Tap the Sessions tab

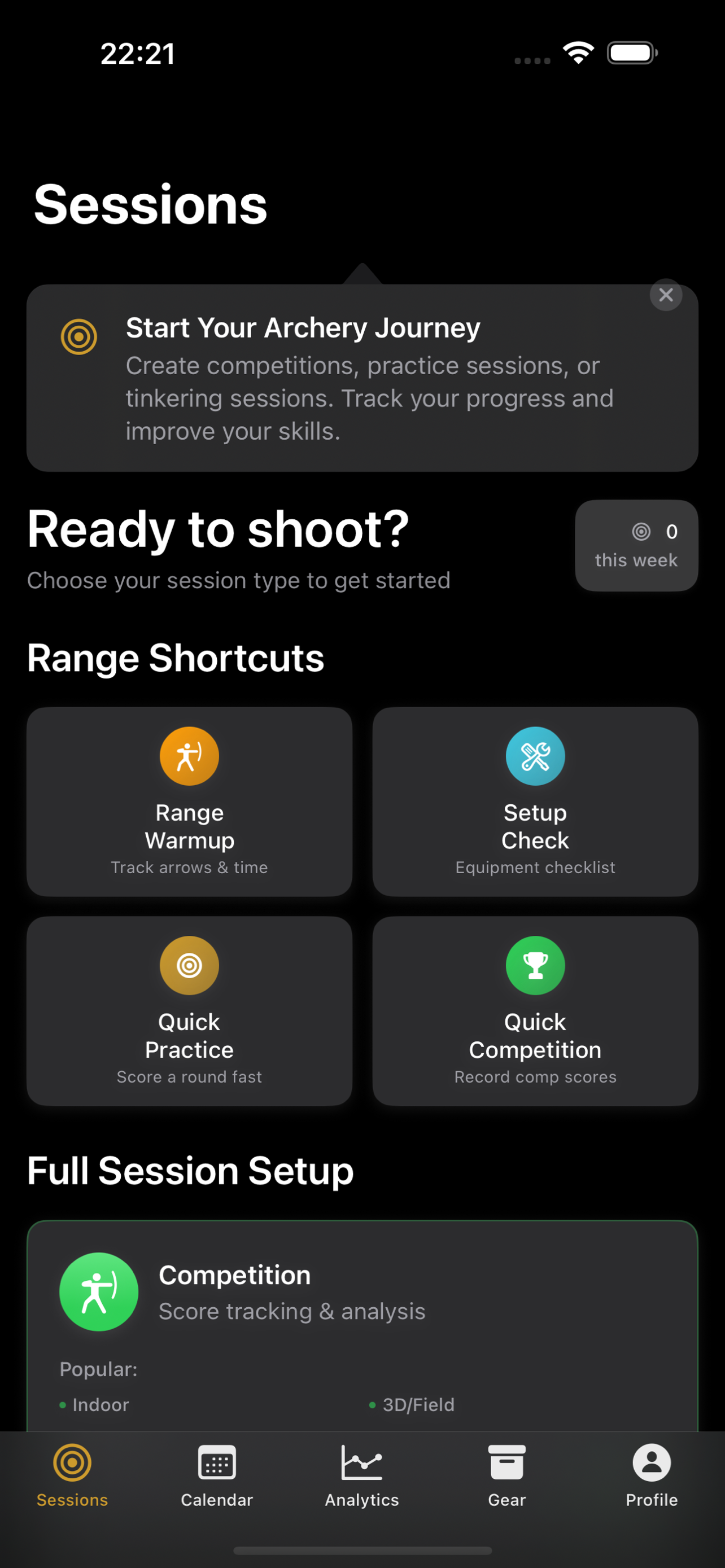point(72,1475)
